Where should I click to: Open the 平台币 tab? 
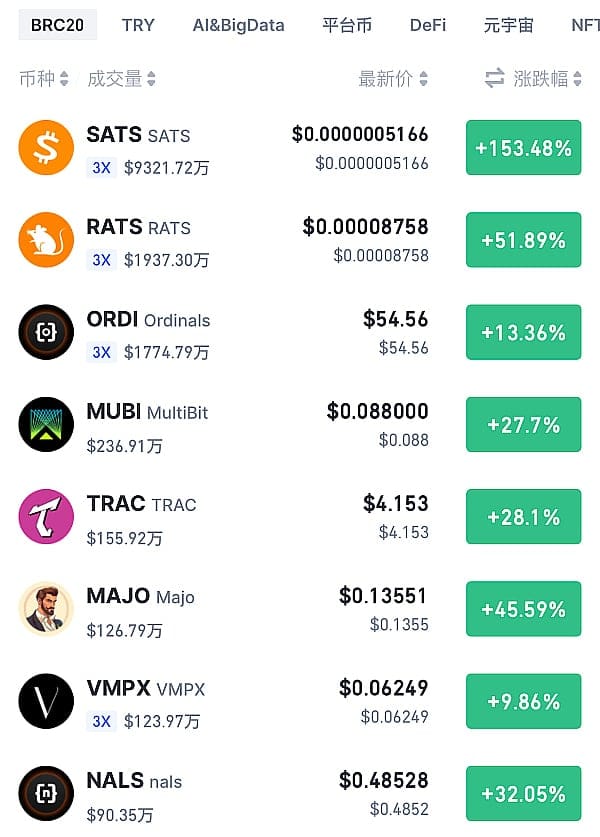click(347, 25)
